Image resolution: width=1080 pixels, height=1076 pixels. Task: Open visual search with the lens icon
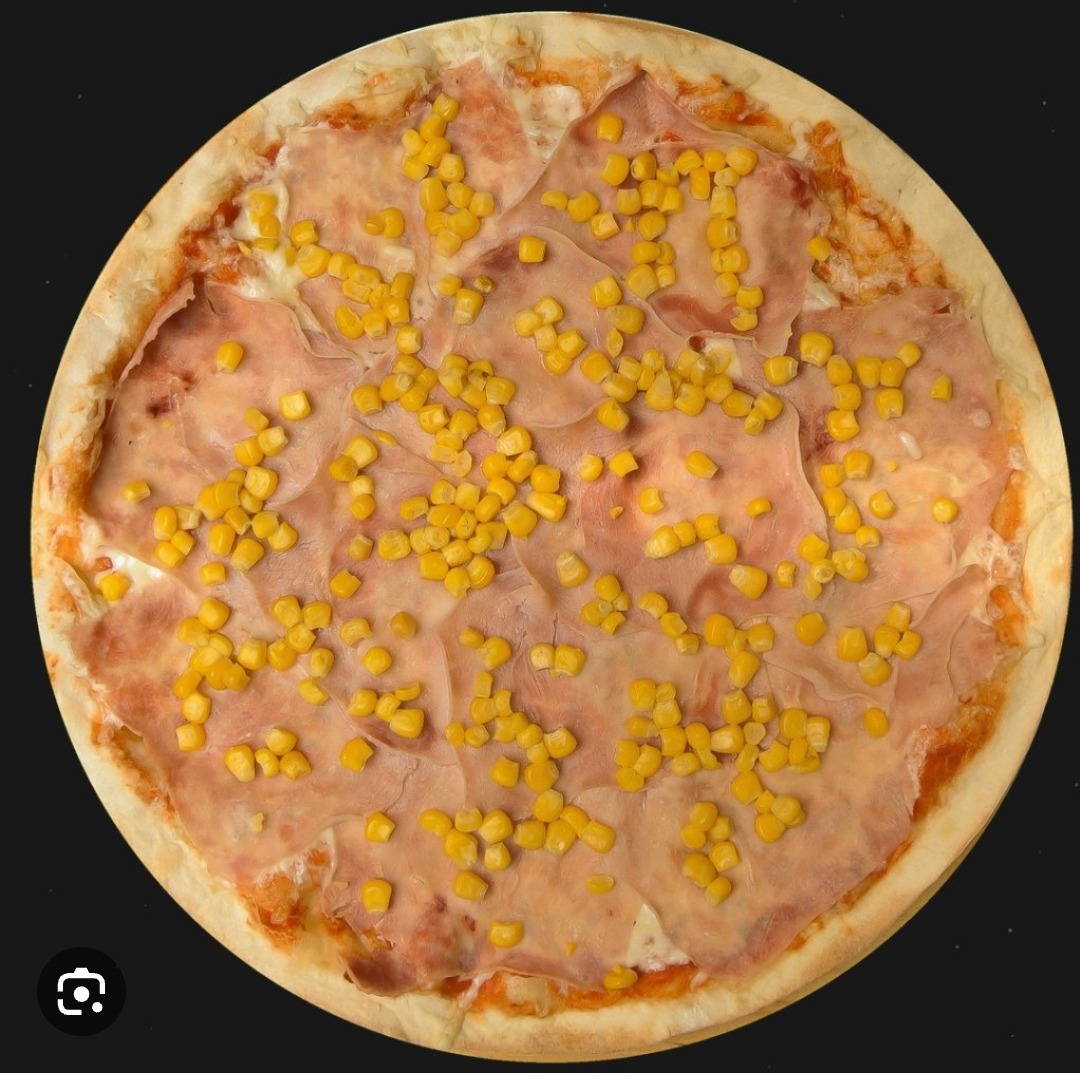point(81,991)
